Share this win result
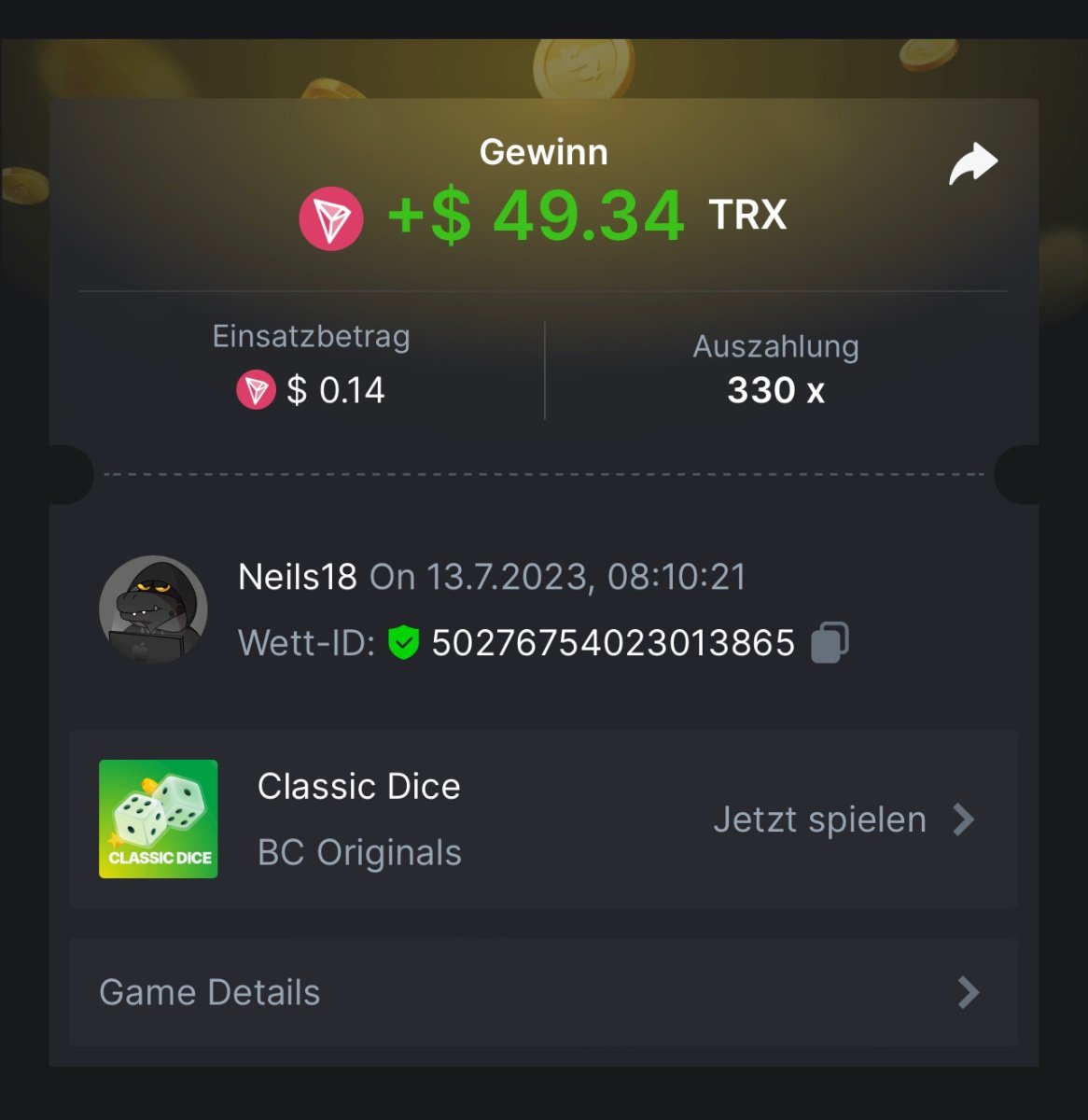1088x1120 pixels. 972,165
